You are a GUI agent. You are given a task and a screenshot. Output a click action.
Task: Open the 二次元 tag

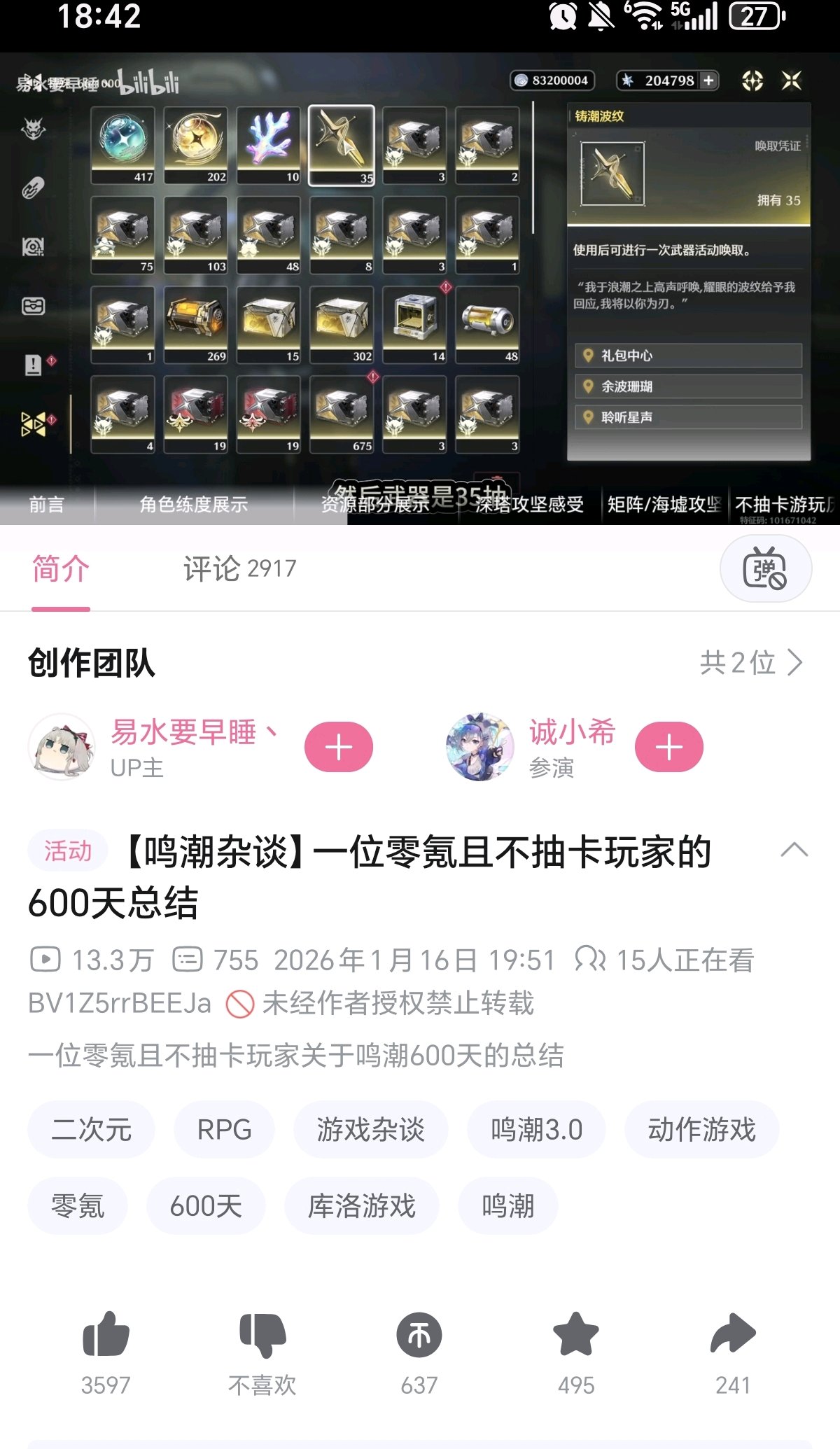tap(91, 1130)
